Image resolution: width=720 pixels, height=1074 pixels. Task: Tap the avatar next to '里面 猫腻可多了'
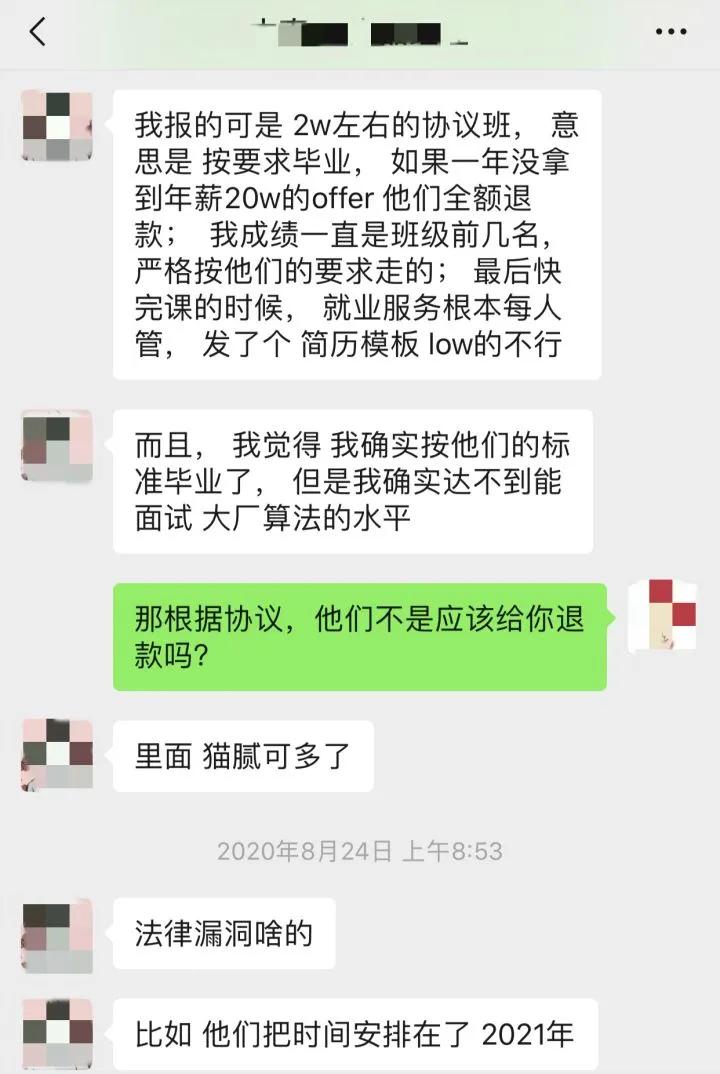[57, 753]
